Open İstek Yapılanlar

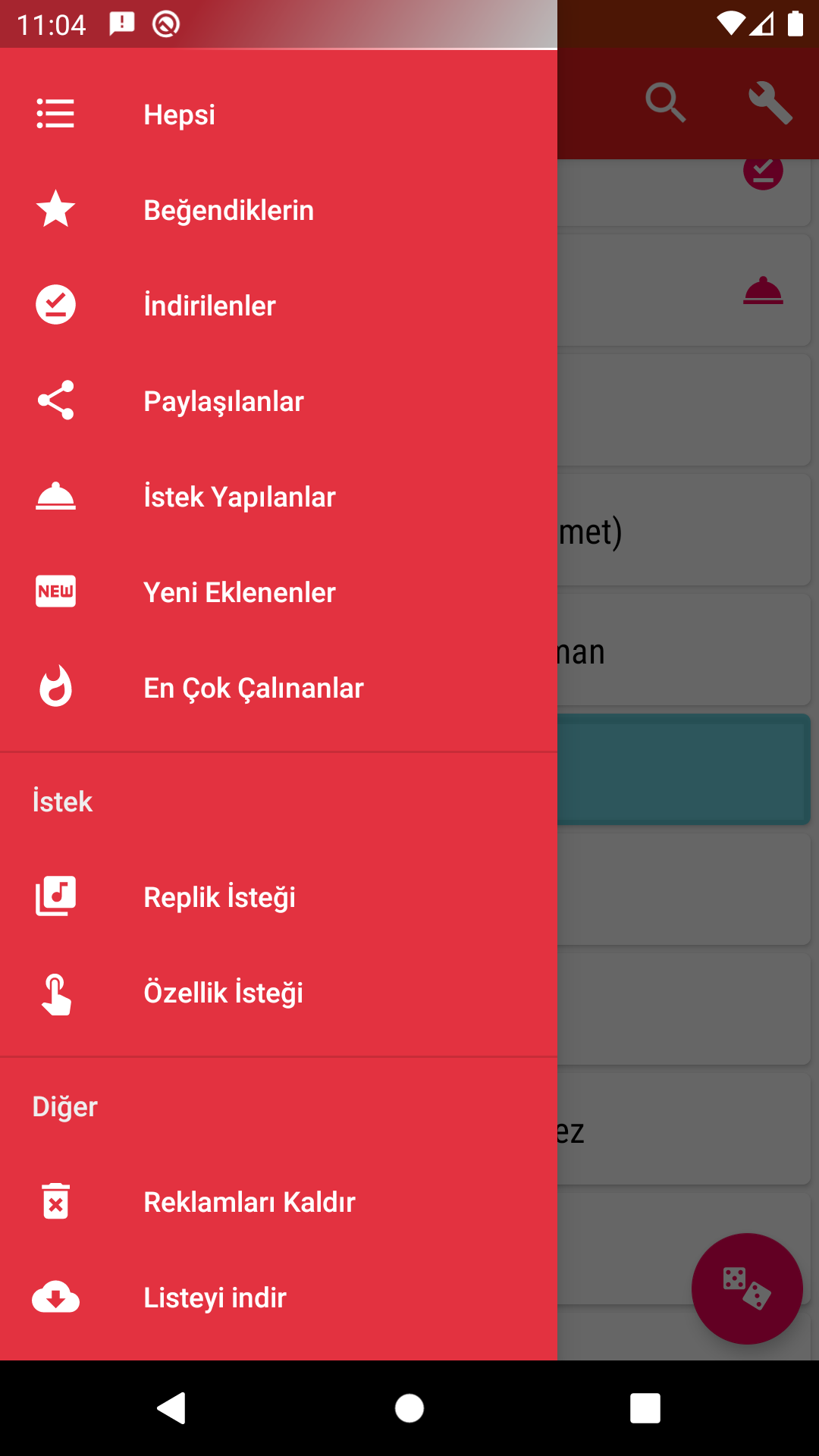(278, 497)
